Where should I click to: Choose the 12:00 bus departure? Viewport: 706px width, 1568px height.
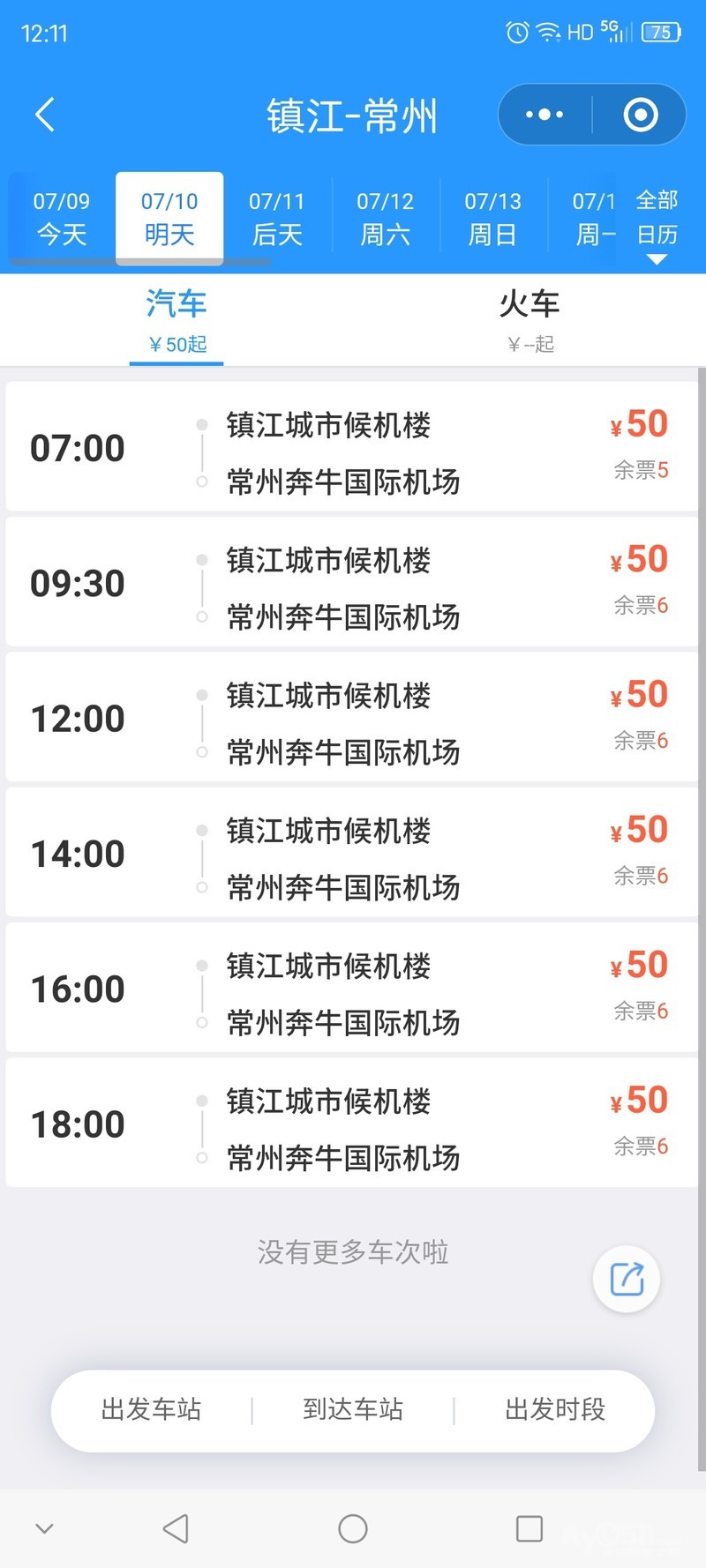pos(351,718)
